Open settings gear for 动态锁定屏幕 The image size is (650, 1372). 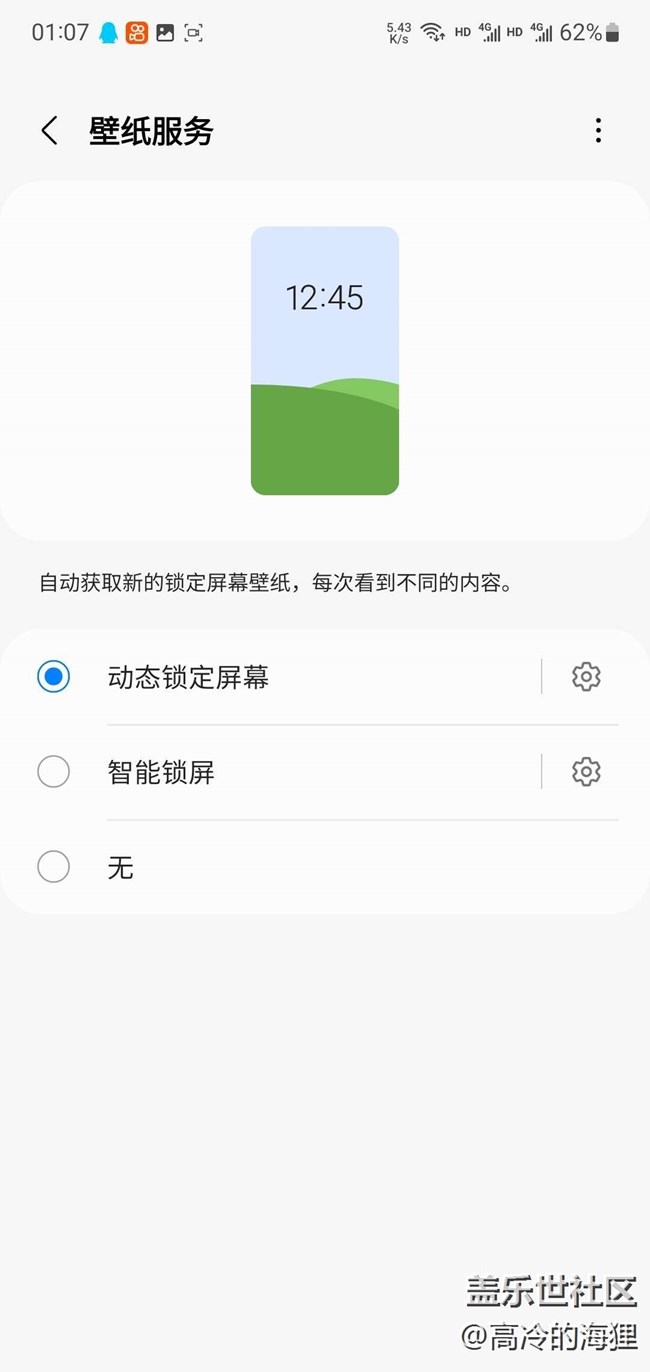pyautogui.click(x=586, y=677)
